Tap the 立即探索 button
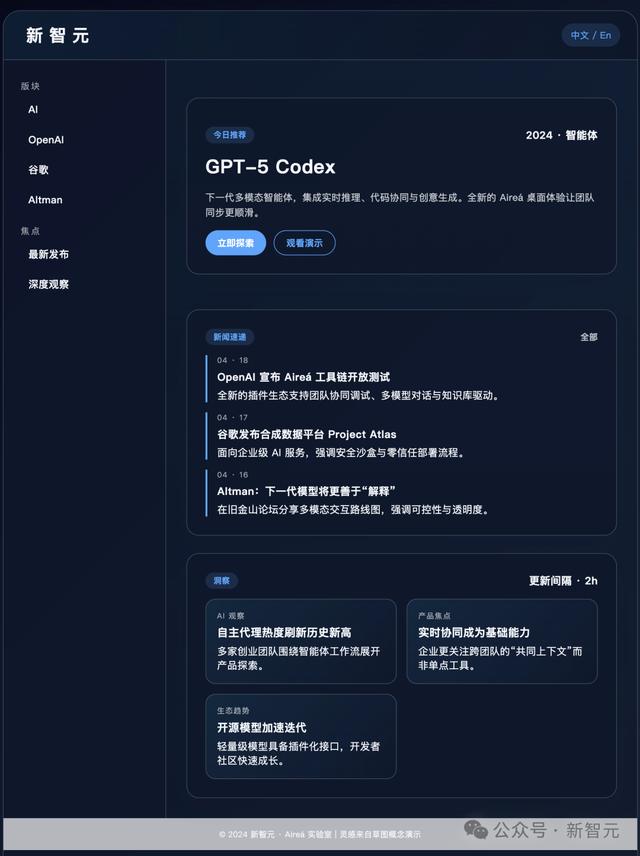Image resolution: width=640 pixels, height=856 pixels. 235,243
